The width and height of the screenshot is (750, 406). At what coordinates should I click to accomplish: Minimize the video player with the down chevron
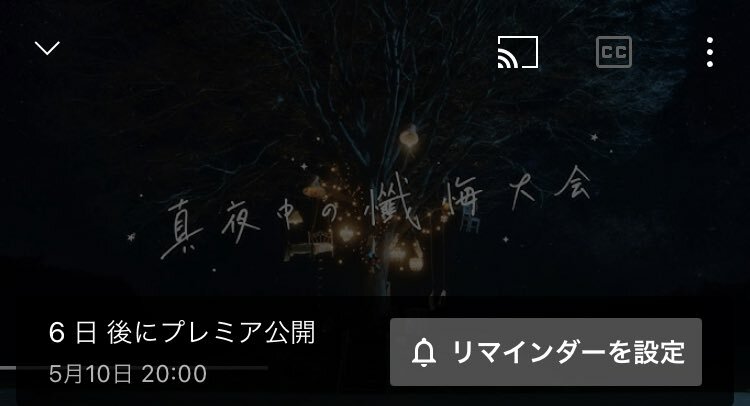click(47, 49)
